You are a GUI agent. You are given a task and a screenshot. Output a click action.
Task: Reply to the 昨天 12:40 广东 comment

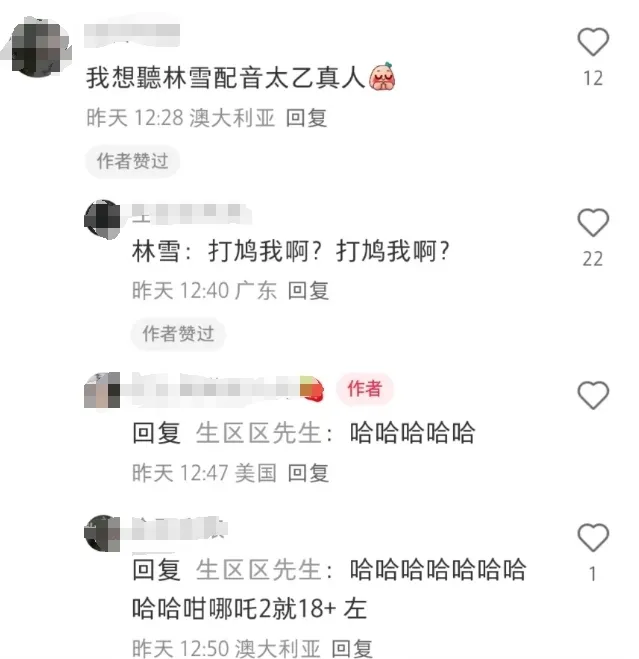[x=308, y=290]
